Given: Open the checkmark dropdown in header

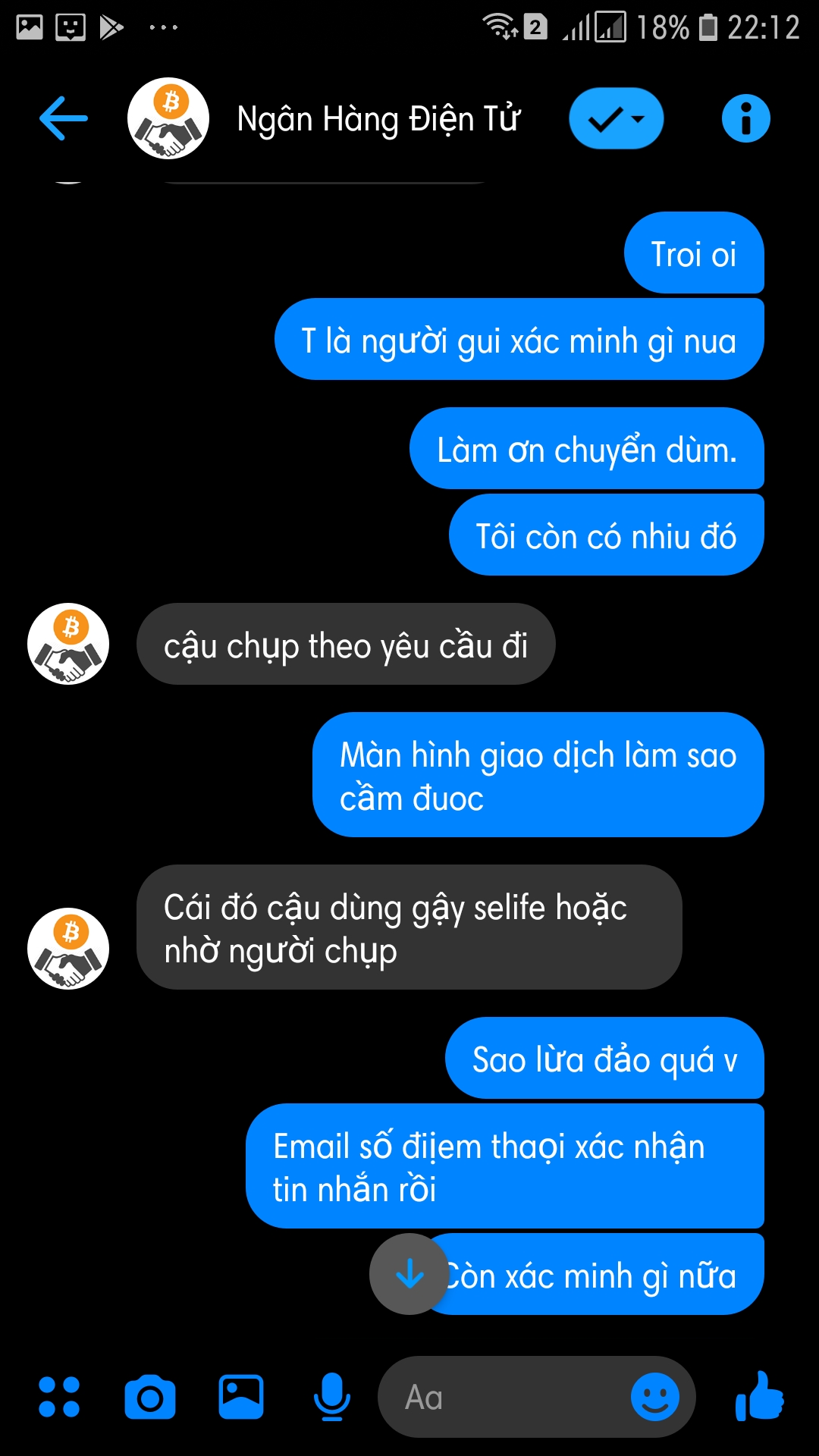Looking at the screenshot, I should pos(616,118).
